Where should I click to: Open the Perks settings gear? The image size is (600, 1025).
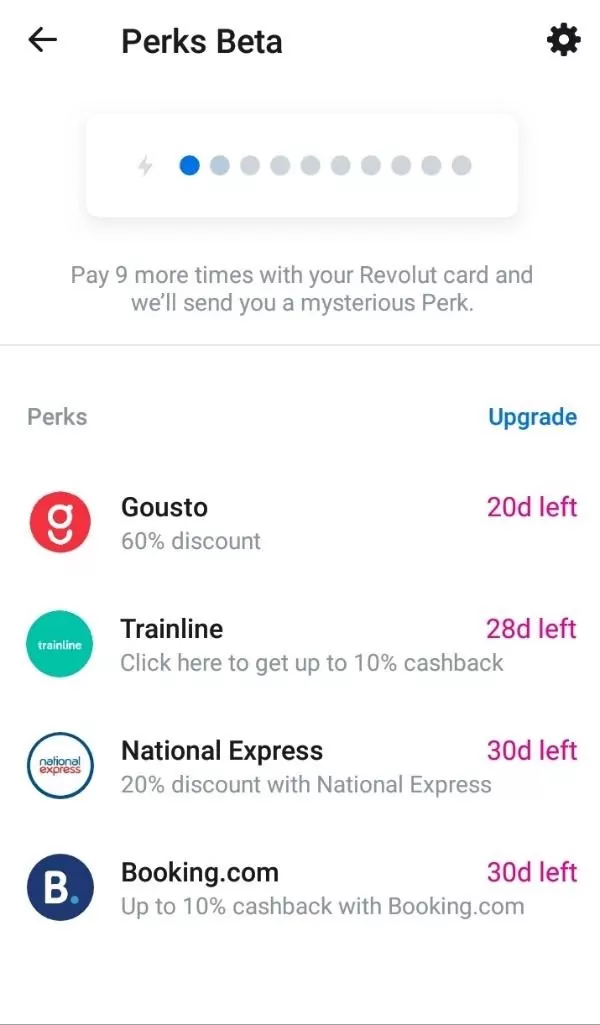(x=563, y=41)
